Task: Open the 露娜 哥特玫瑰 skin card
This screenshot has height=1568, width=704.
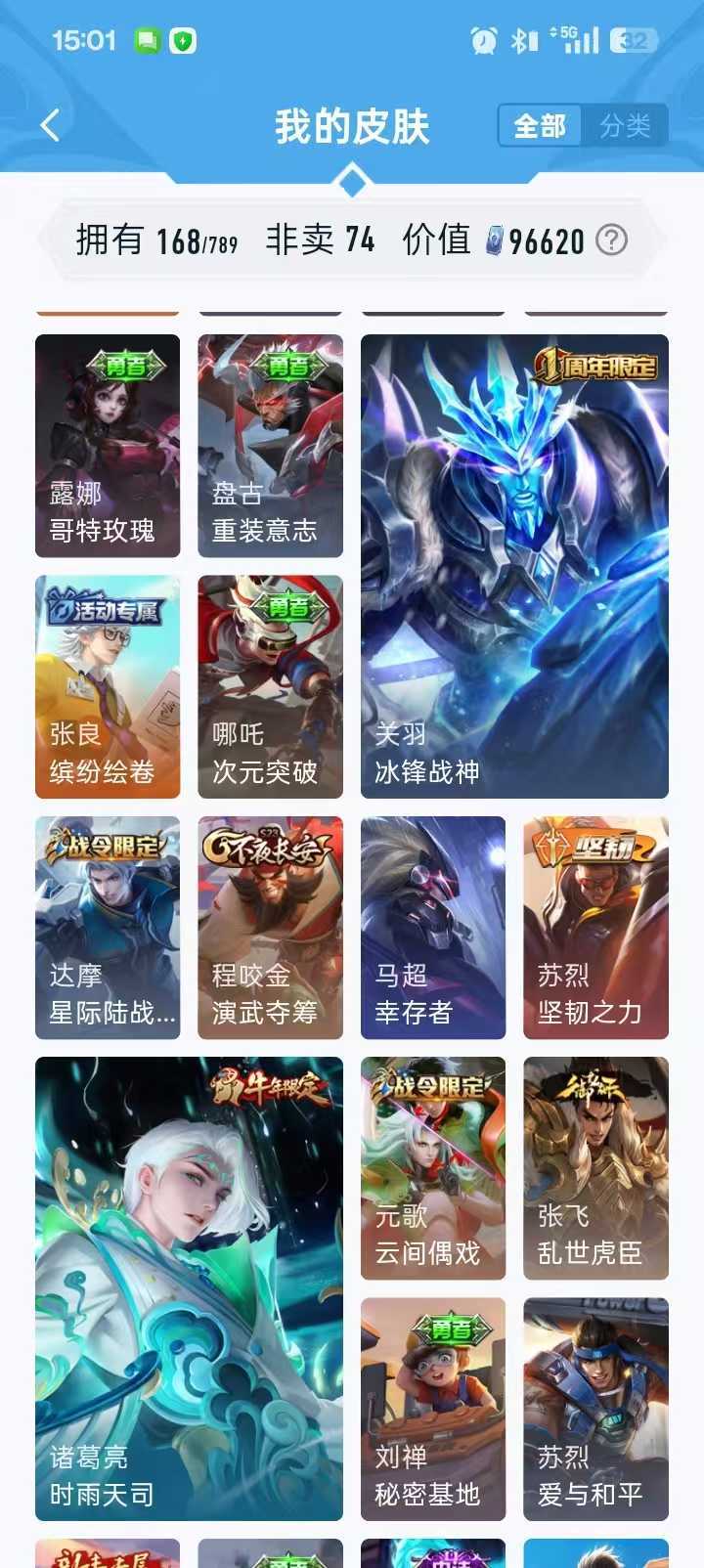Action: point(108,446)
